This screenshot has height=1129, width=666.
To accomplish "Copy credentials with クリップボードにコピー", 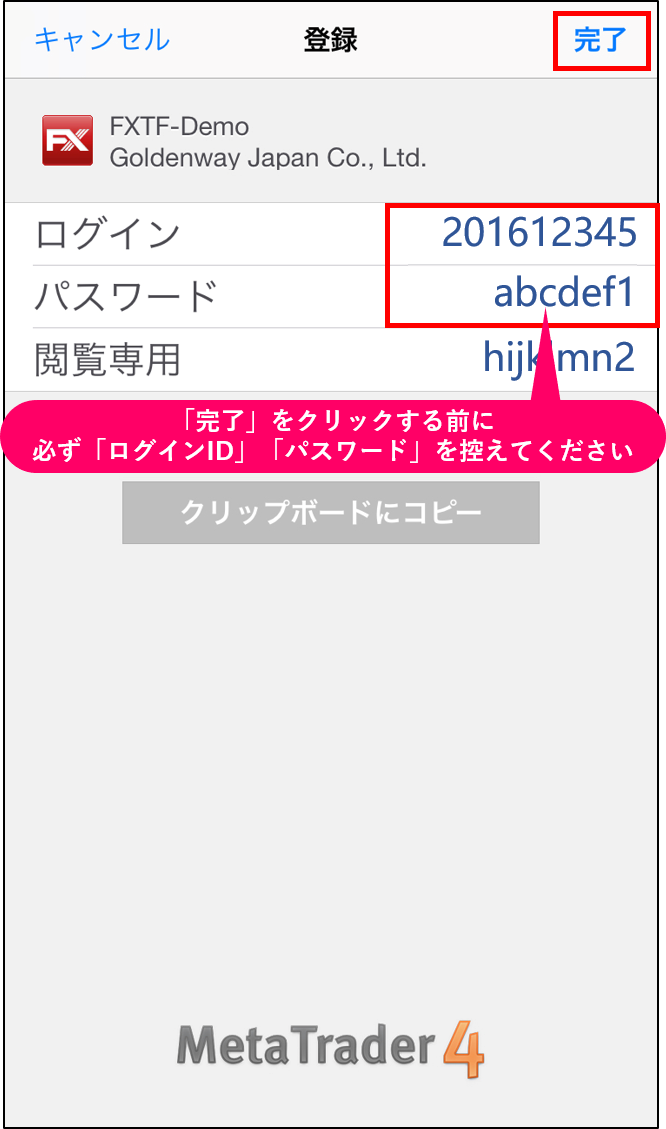I will [330, 512].
